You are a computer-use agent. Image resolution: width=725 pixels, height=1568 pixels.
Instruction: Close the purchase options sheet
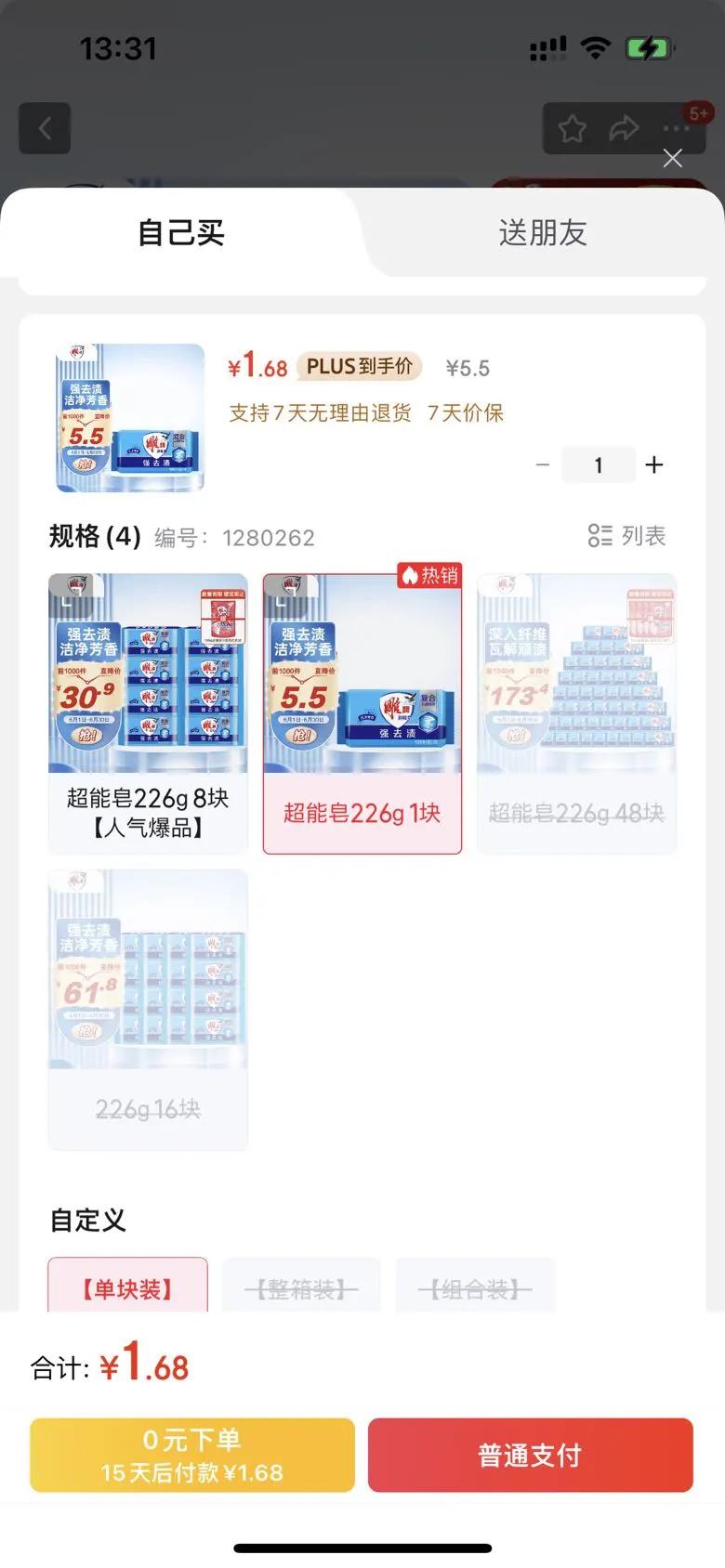pos(673,158)
